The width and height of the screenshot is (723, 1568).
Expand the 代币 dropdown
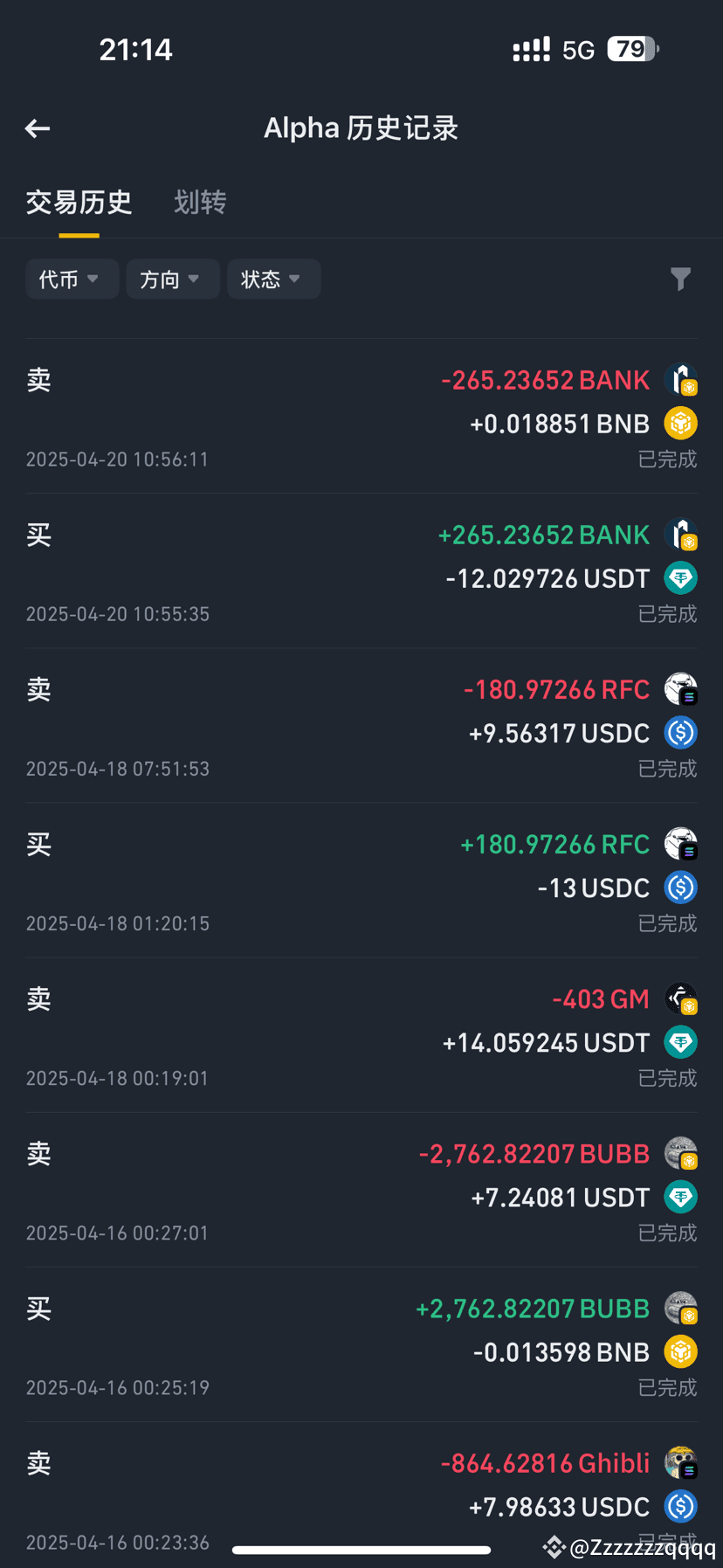coord(72,280)
